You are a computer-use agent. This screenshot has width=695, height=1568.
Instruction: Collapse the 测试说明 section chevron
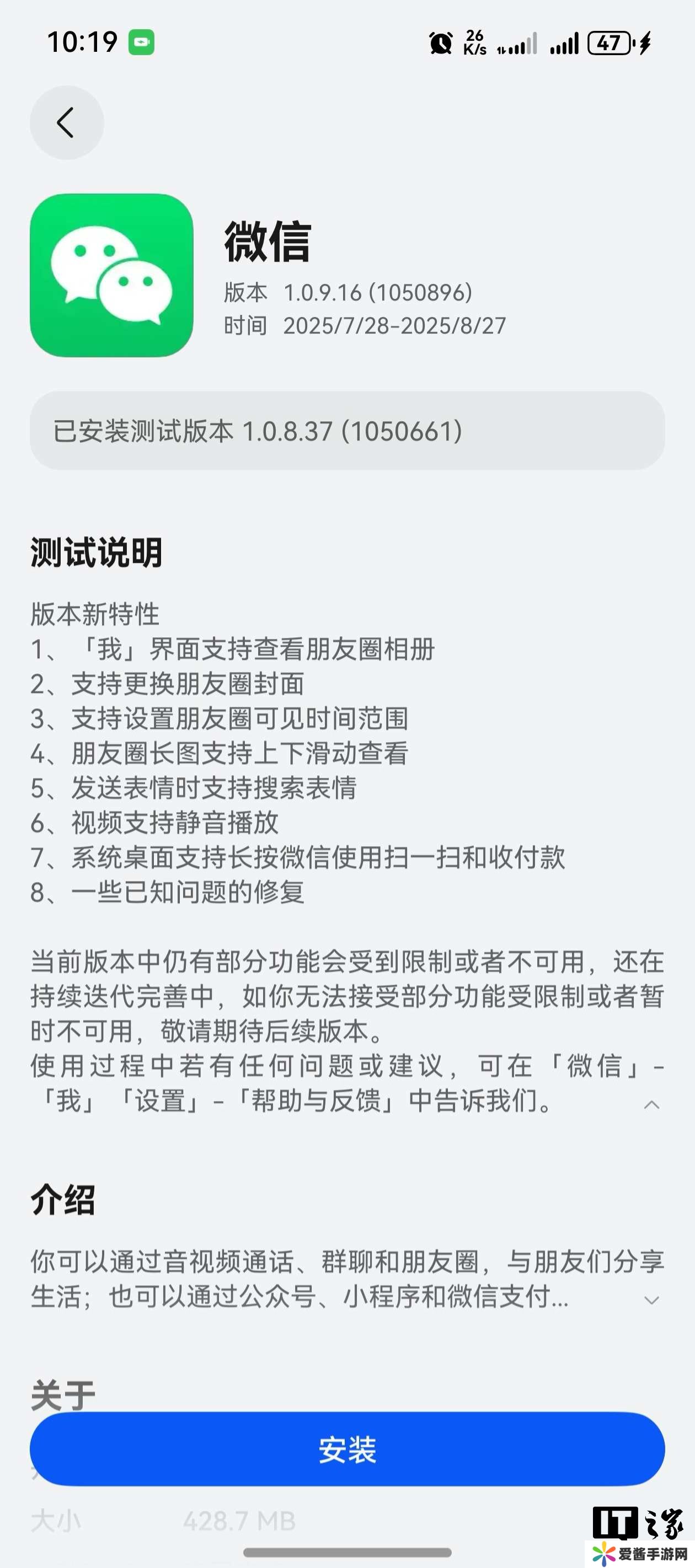pos(651,1105)
